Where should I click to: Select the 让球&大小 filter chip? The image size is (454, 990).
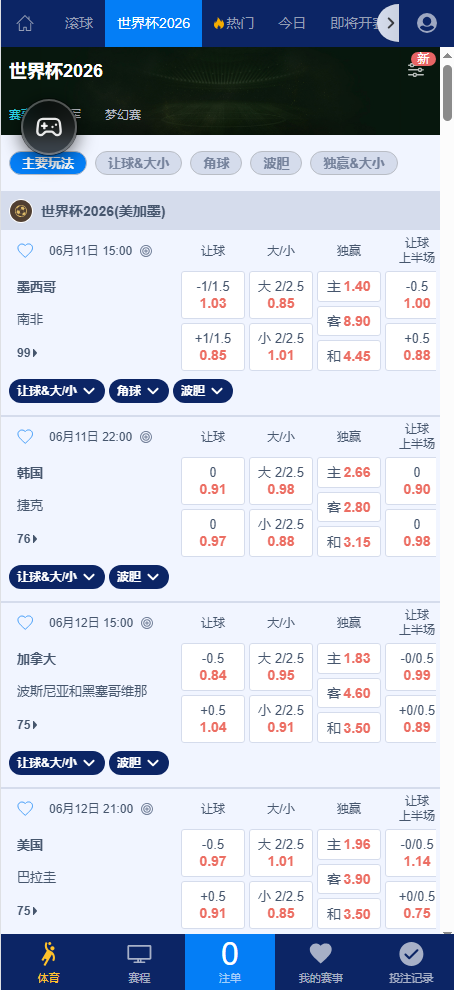click(x=138, y=164)
